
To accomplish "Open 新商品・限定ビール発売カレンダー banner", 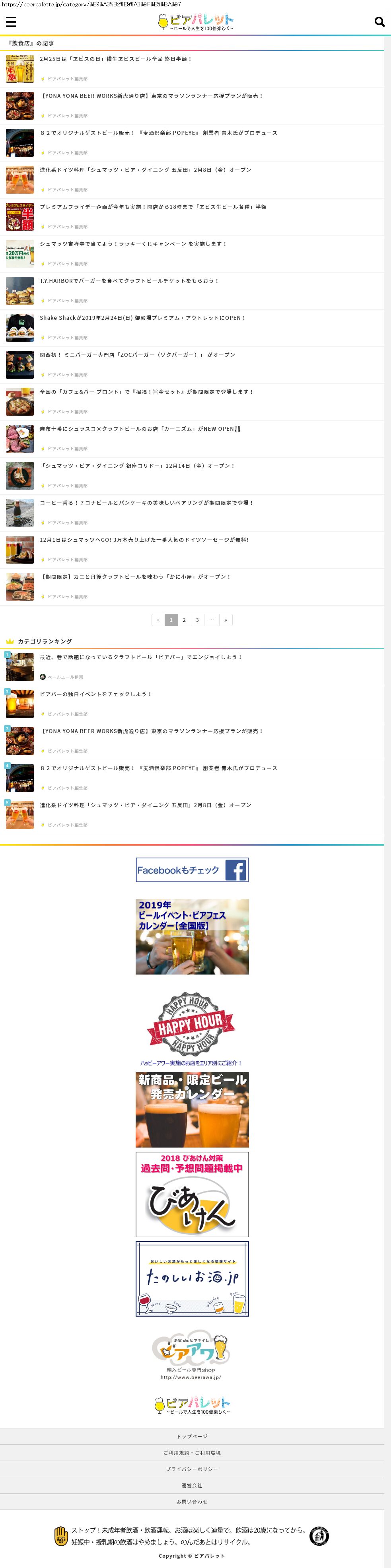I will pyautogui.click(x=192, y=1109).
